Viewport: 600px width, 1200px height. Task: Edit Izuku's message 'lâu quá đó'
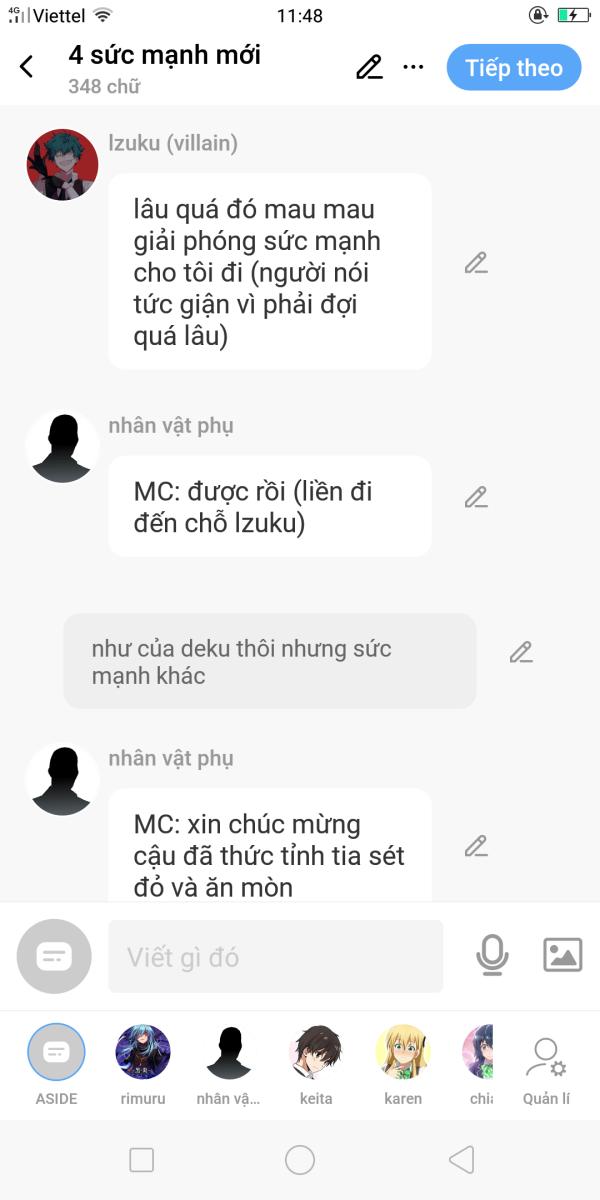click(x=476, y=264)
